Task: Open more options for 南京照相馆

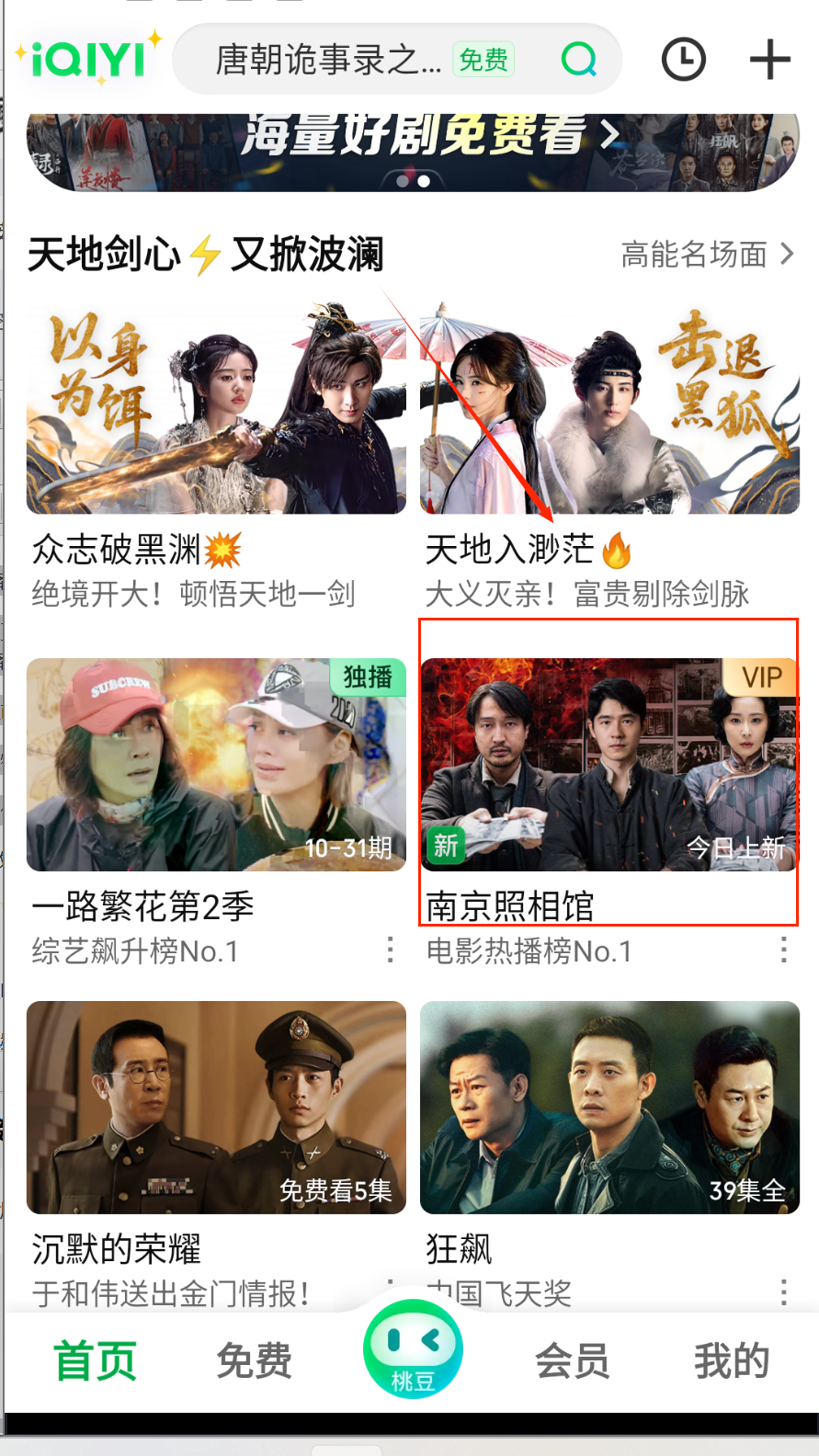Action: click(x=783, y=950)
